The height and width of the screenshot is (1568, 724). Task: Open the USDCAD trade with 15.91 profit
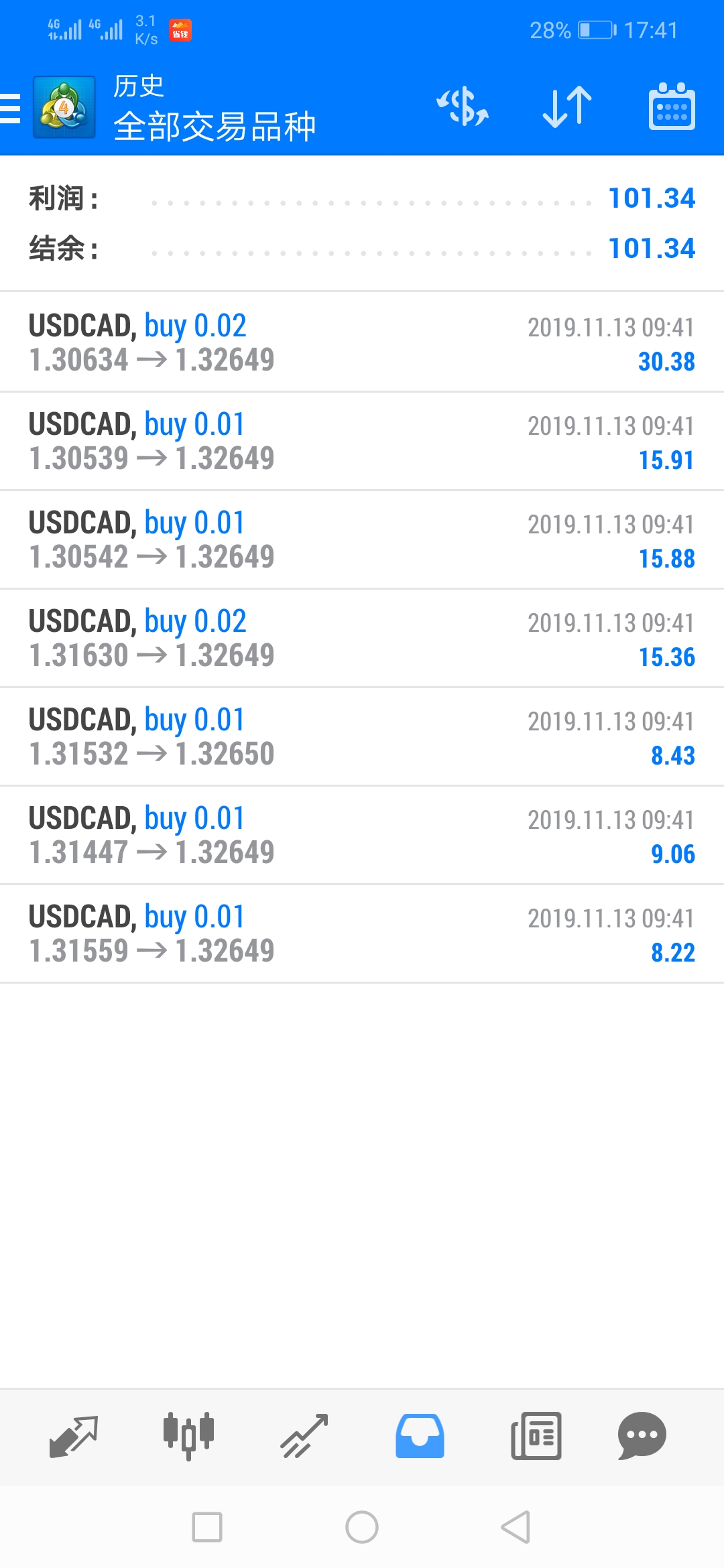click(362, 441)
